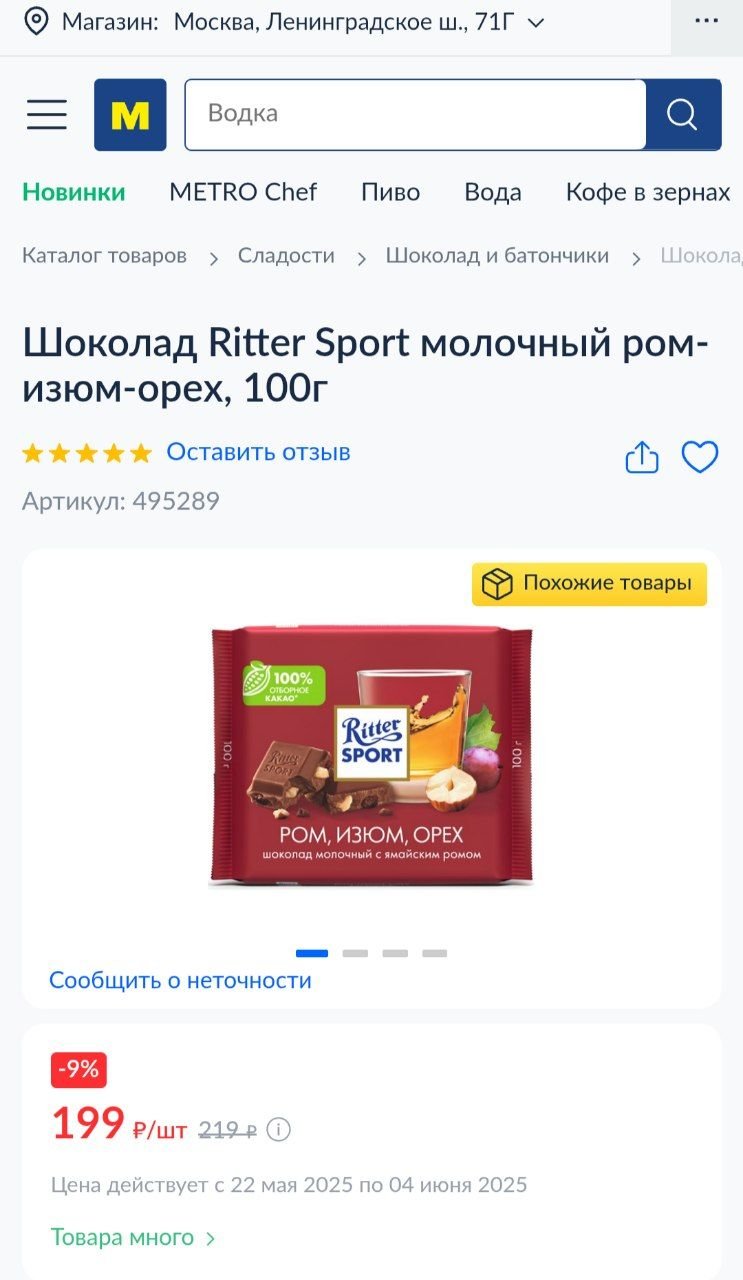
Task: Open the three-dot overflow menu
Action: coord(707,22)
